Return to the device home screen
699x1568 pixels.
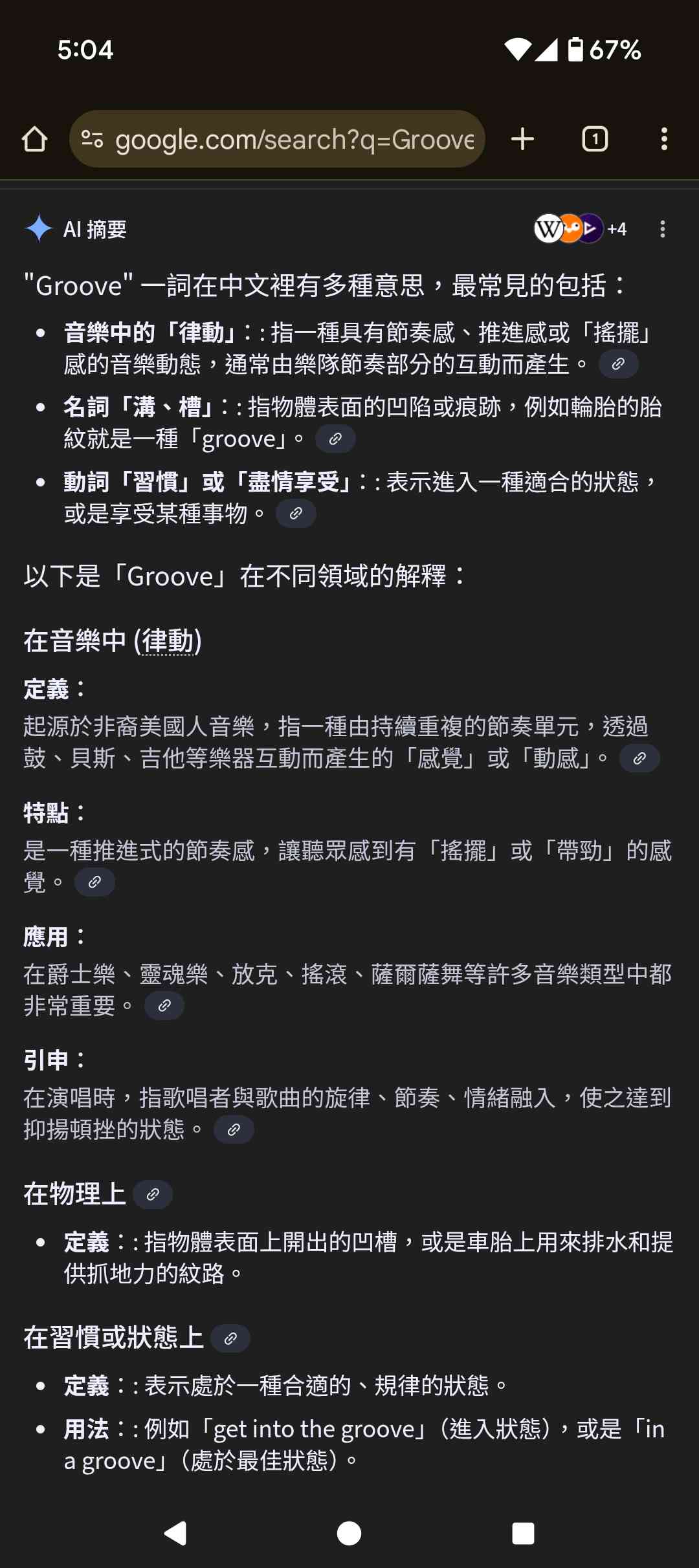click(x=349, y=1533)
